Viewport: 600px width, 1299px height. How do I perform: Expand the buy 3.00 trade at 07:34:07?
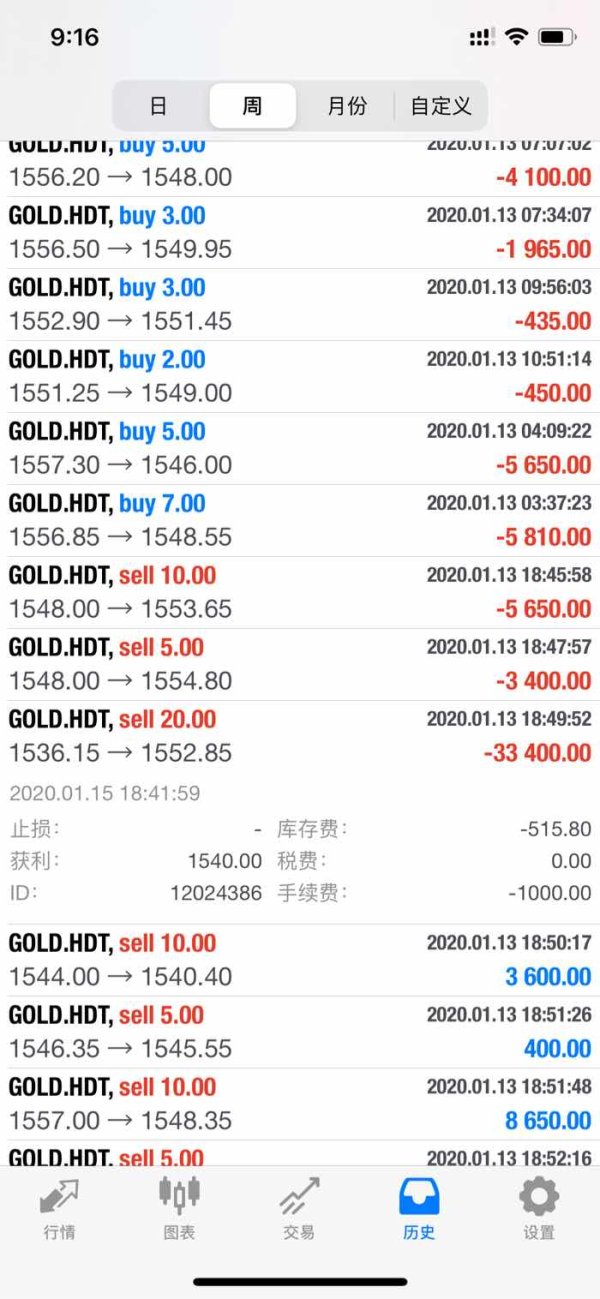coord(300,233)
